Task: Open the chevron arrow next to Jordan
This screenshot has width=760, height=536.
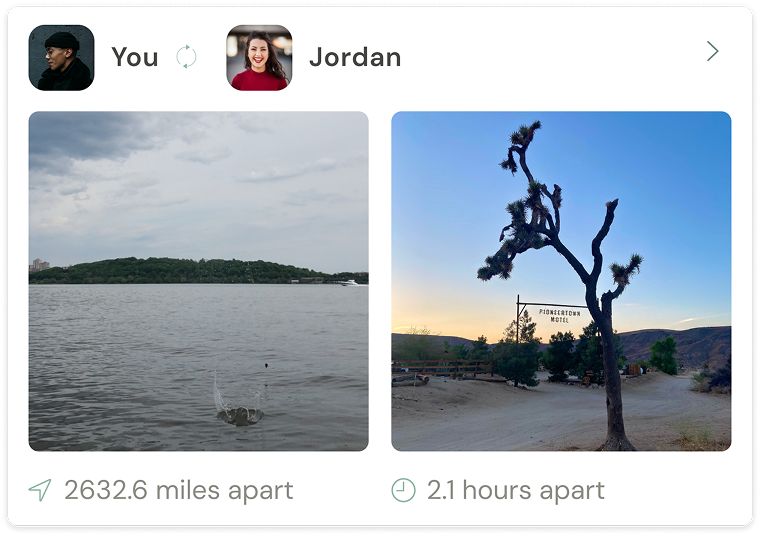Action: point(712,52)
